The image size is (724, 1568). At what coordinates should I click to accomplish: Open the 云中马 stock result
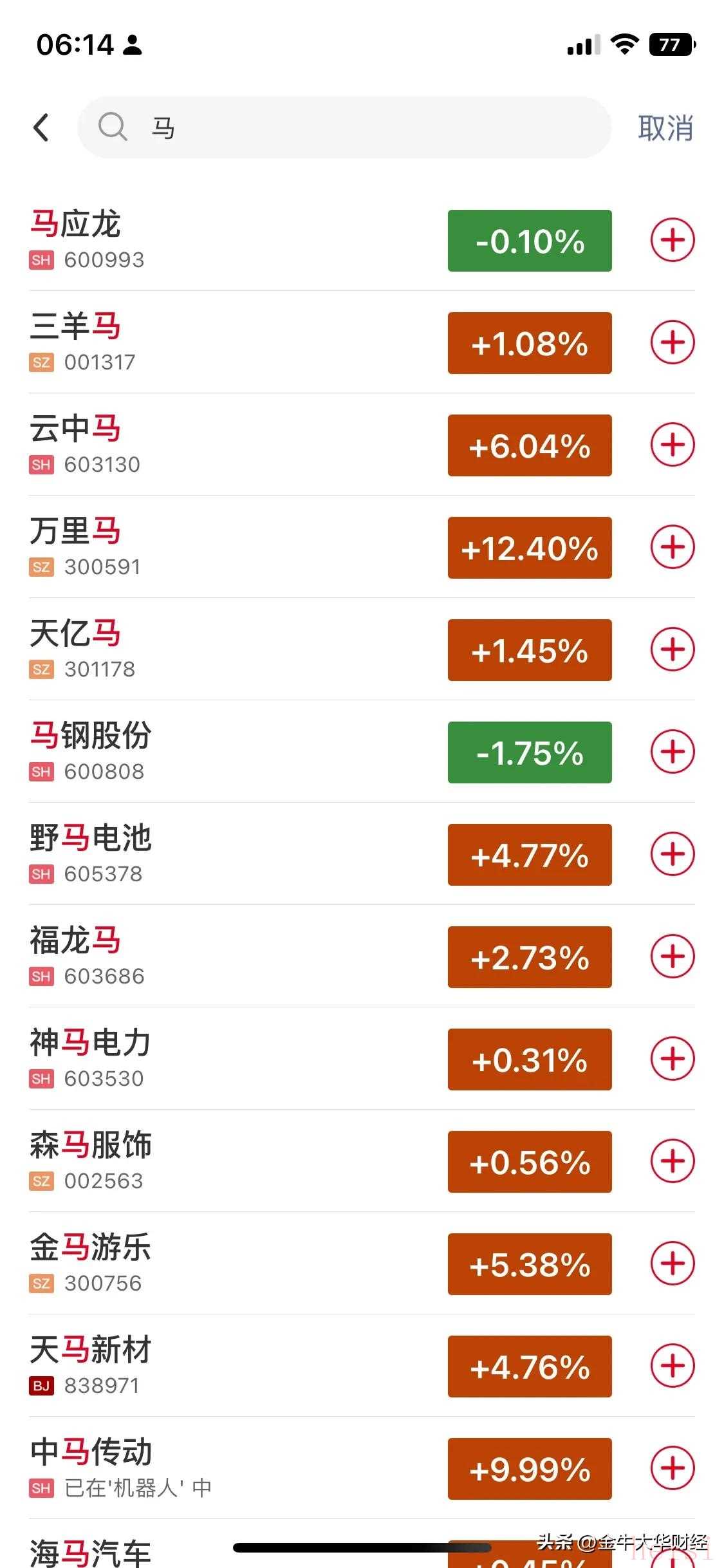[193, 444]
